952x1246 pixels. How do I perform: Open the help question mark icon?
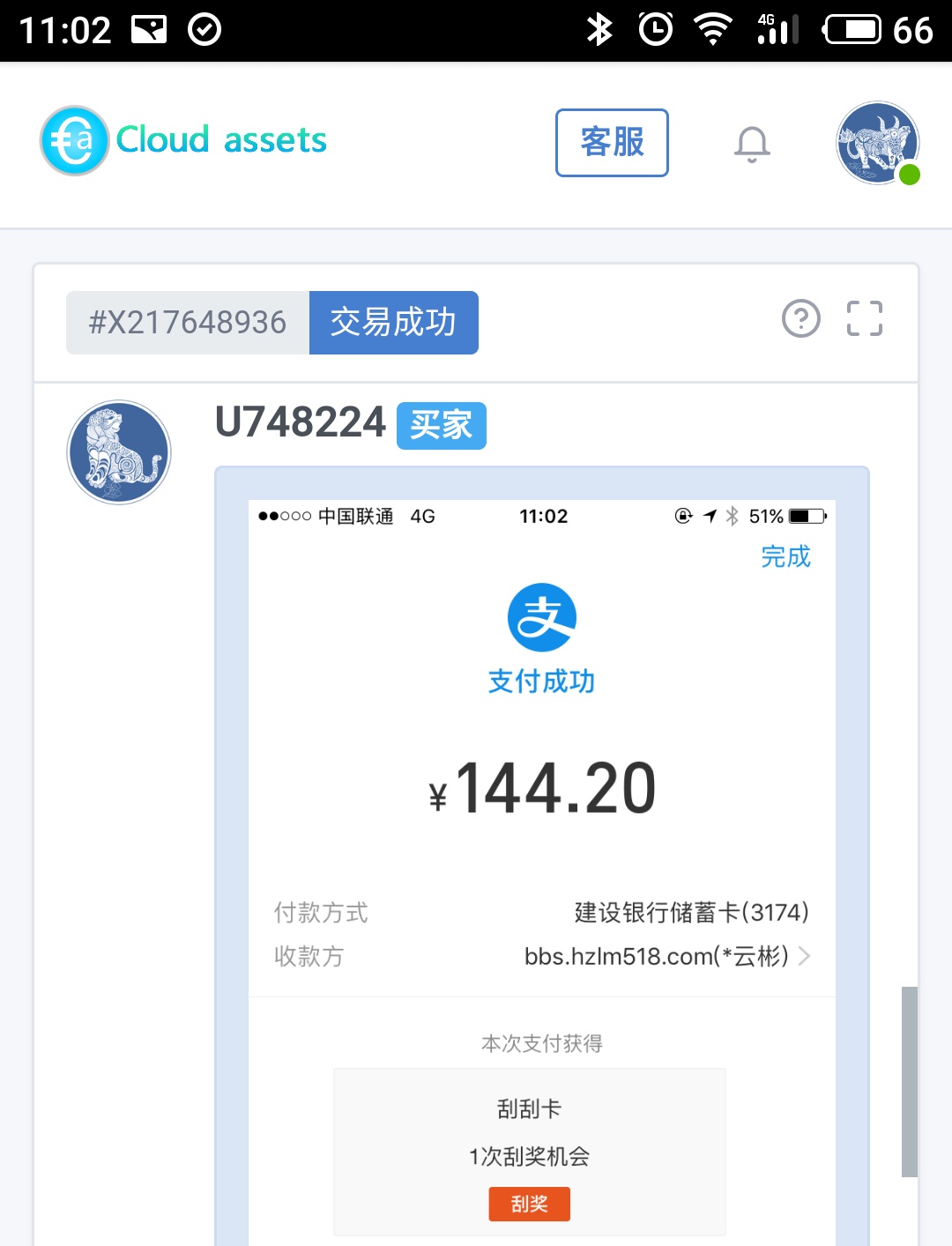click(x=800, y=319)
